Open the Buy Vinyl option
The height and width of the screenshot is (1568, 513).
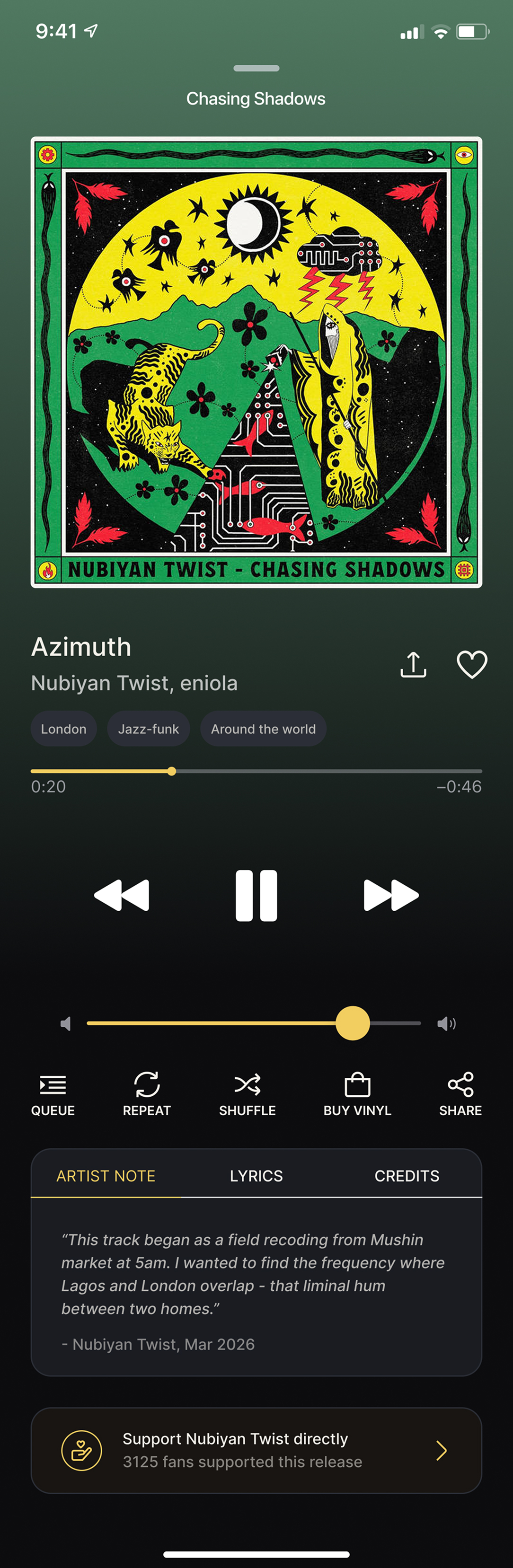click(357, 1094)
